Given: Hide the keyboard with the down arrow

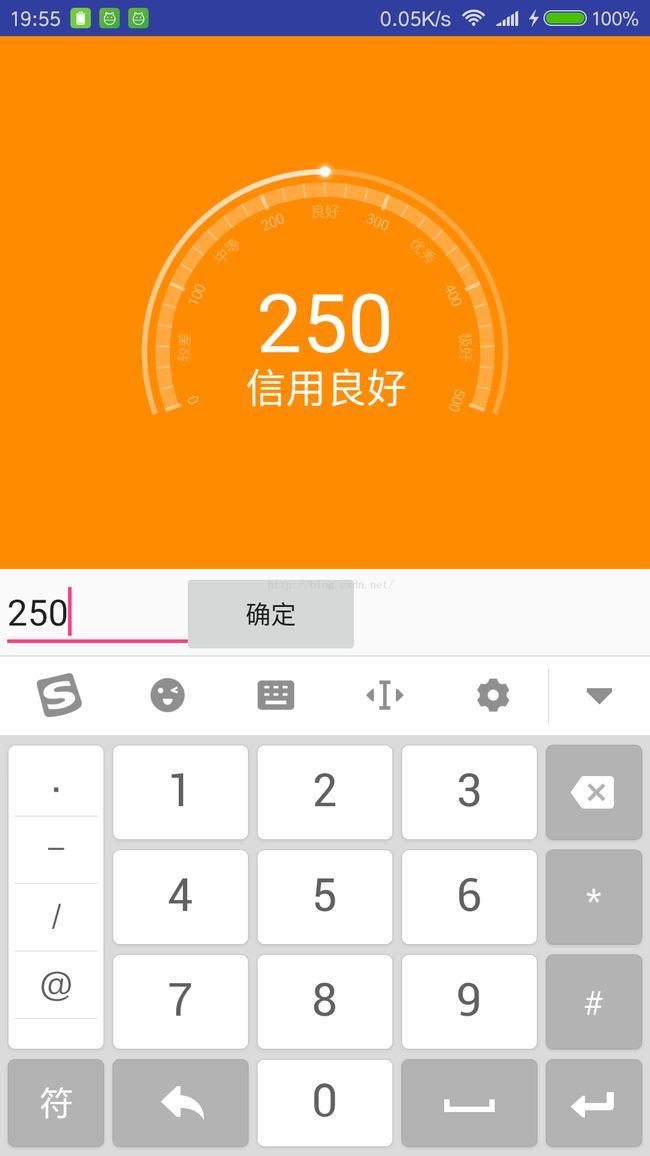Looking at the screenshot, I should click(x=599, y=695).
